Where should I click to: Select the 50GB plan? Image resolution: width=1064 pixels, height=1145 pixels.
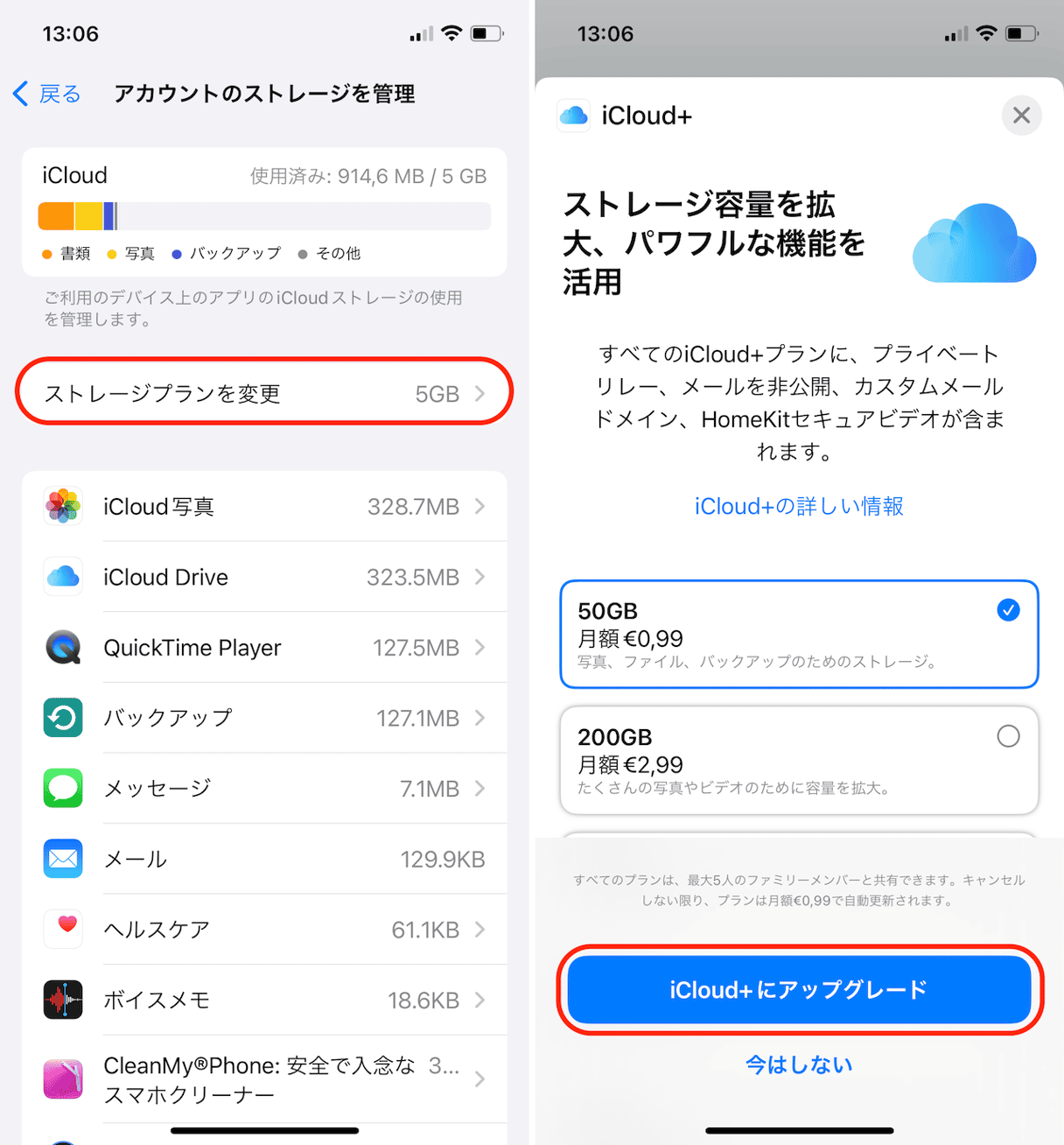point(798,634)
